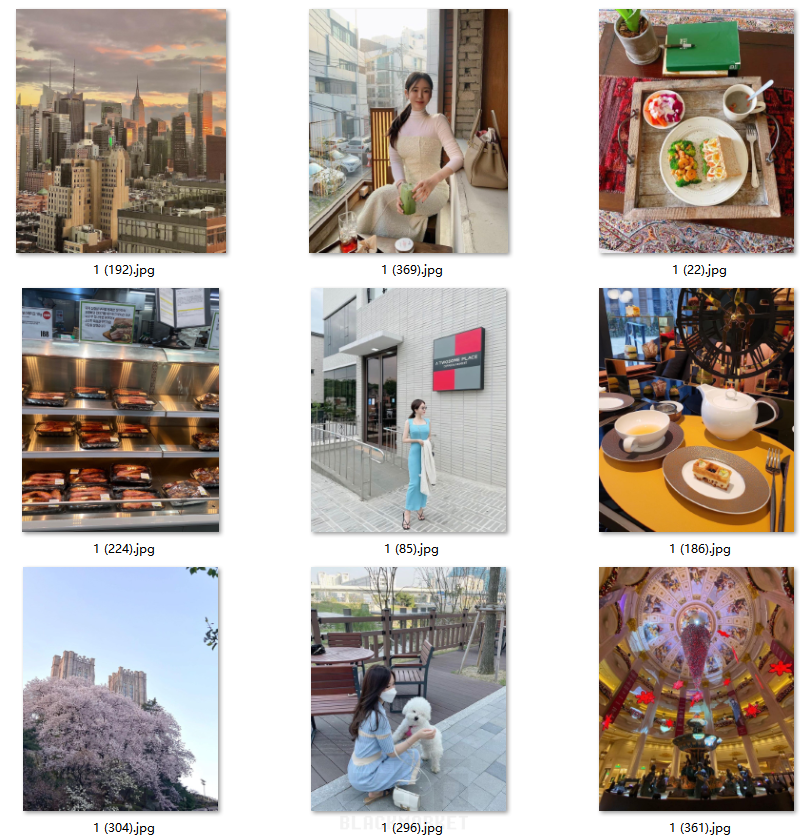Open the city skyline image 1 (192).jpg
Screen dimensions: 811x838
pos(121,131)
